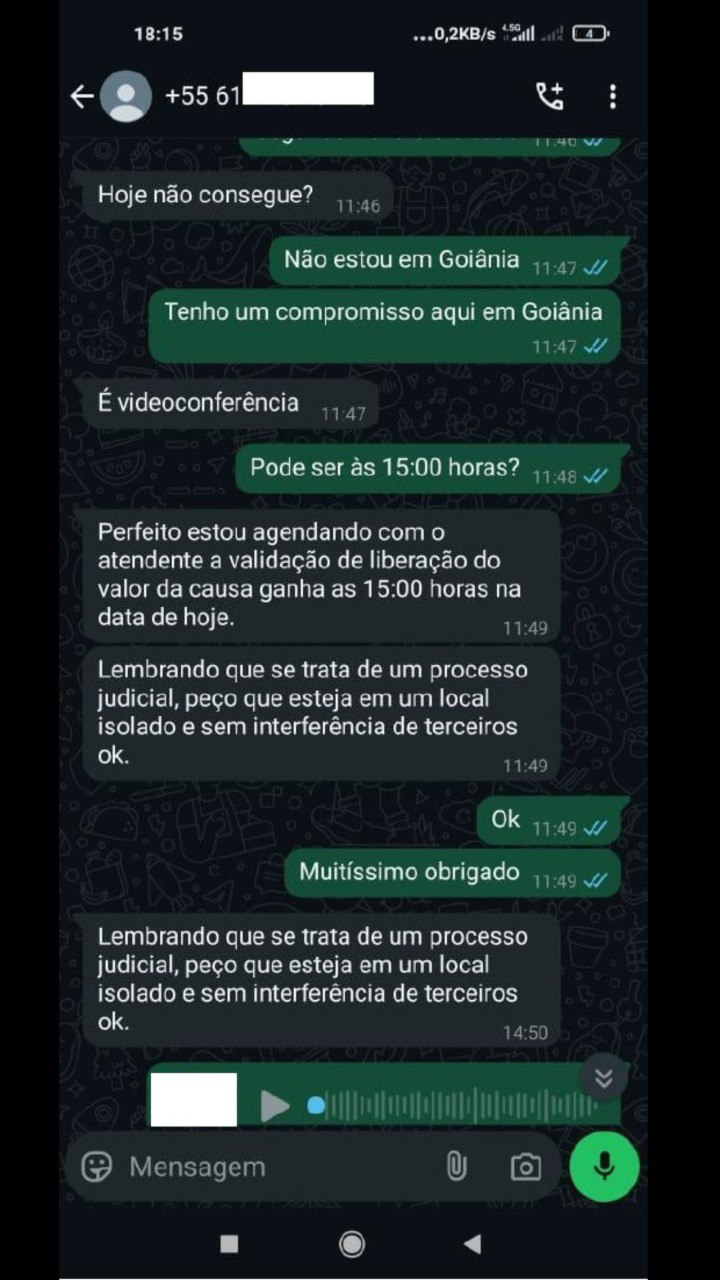Go back to the chat list
720x1280 pixels.
pyautogui.click(x=82, y=96)
